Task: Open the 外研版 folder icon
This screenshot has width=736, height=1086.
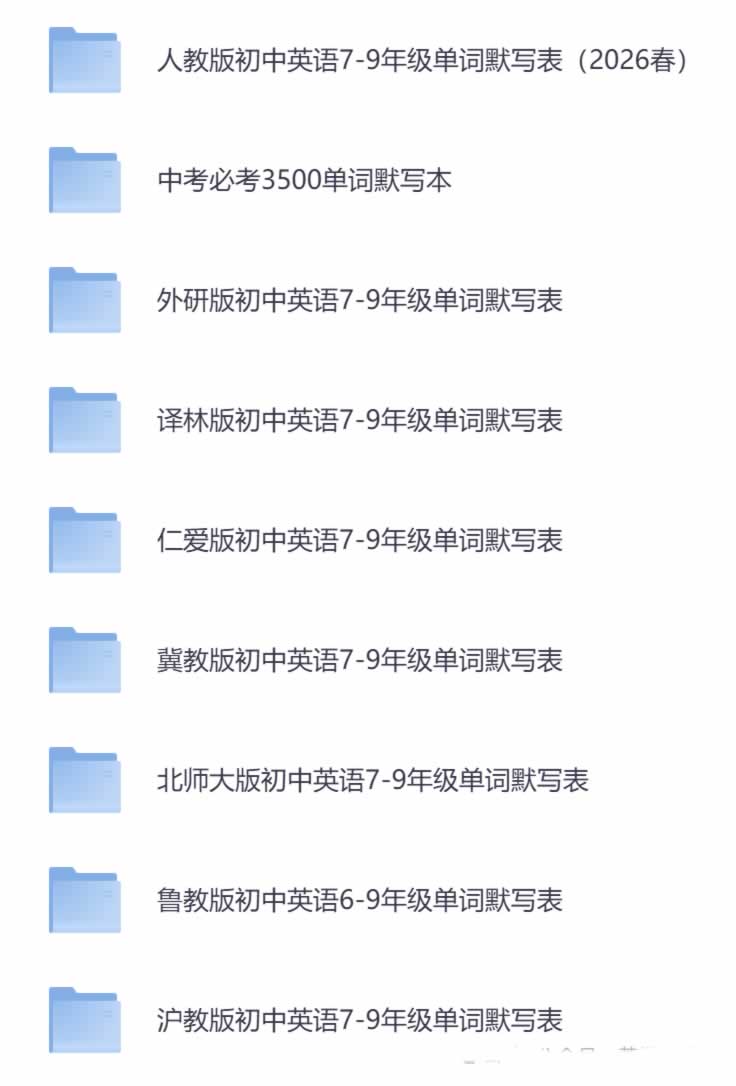Action: click(x=85, y=298)
